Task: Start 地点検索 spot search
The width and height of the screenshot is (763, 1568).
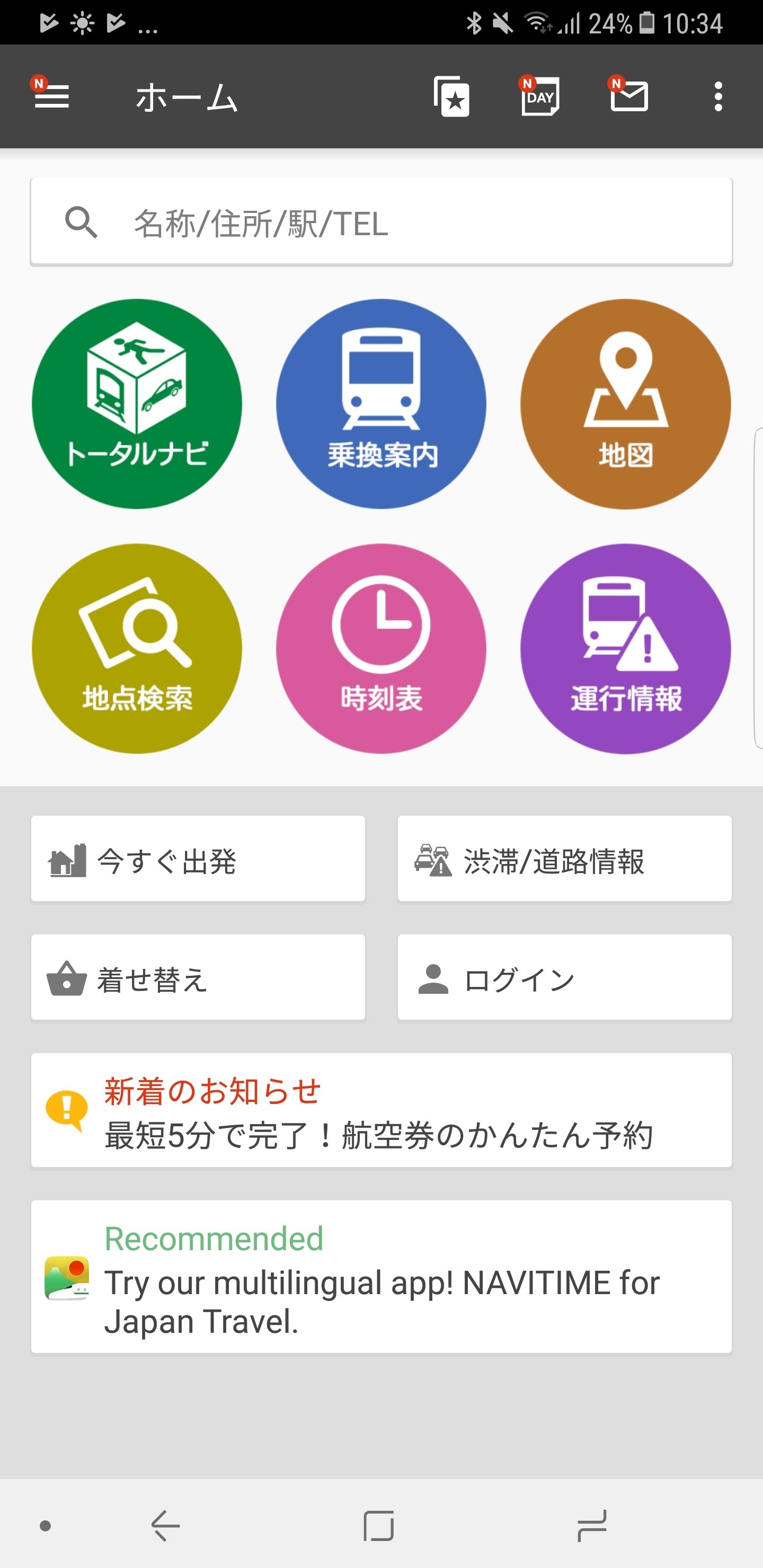Action: (x=137, y=648)
